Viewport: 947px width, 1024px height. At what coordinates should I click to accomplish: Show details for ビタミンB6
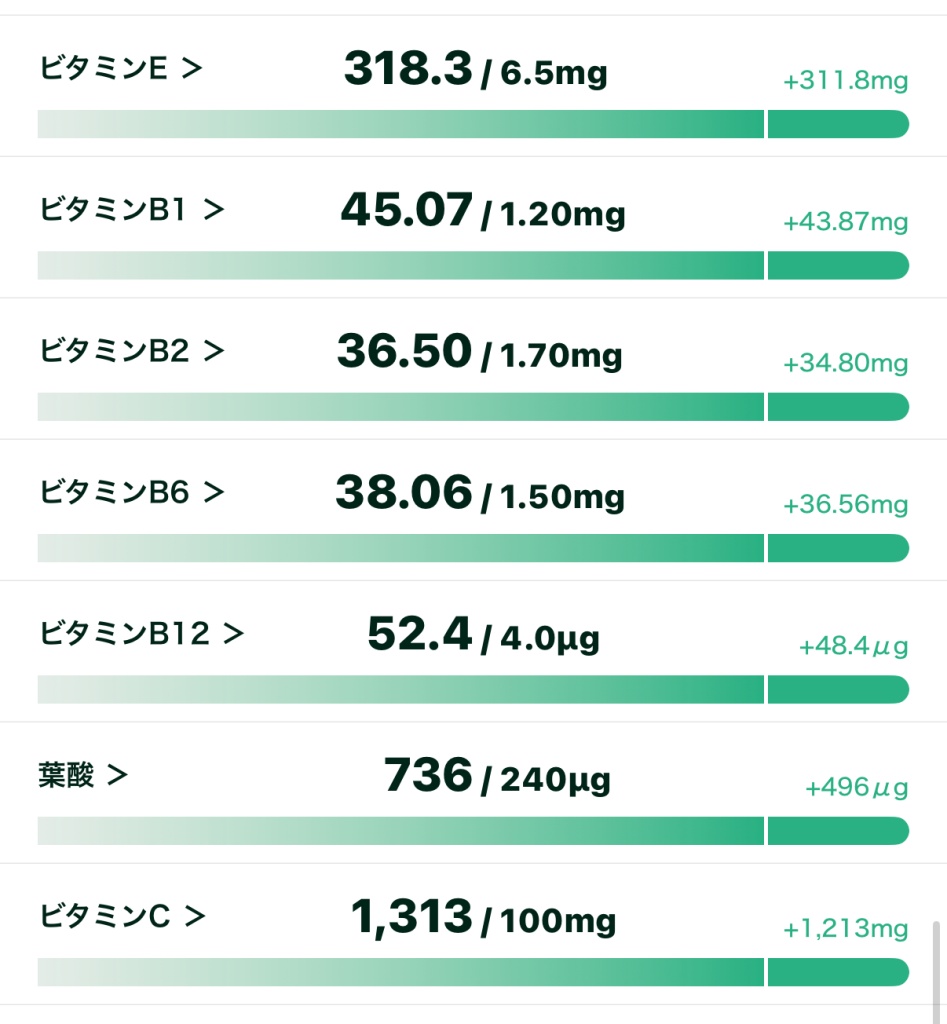coord(132,492)
